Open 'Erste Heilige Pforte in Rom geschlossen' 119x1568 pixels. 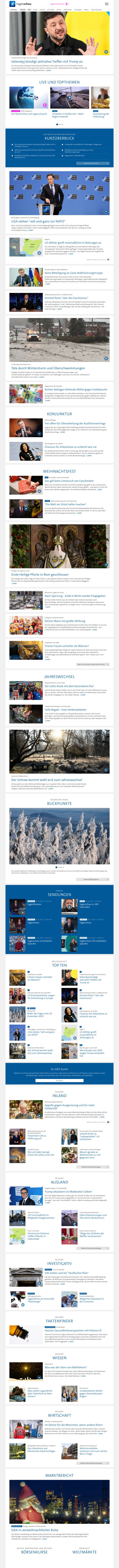[39, 574]
